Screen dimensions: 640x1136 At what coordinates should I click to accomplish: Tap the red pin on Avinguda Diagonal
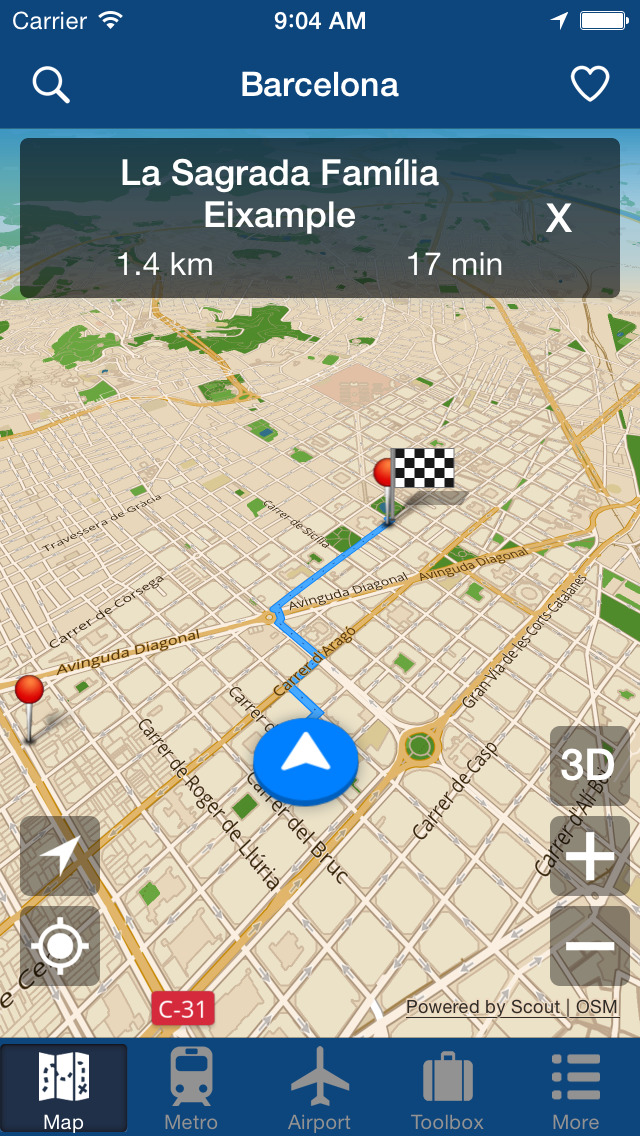tap(30, 691)
